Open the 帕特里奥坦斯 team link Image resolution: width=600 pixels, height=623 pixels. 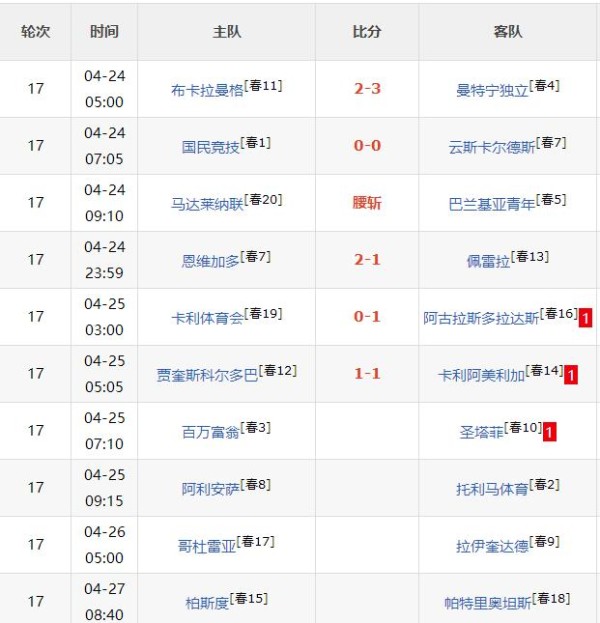(x=488, y=603)
